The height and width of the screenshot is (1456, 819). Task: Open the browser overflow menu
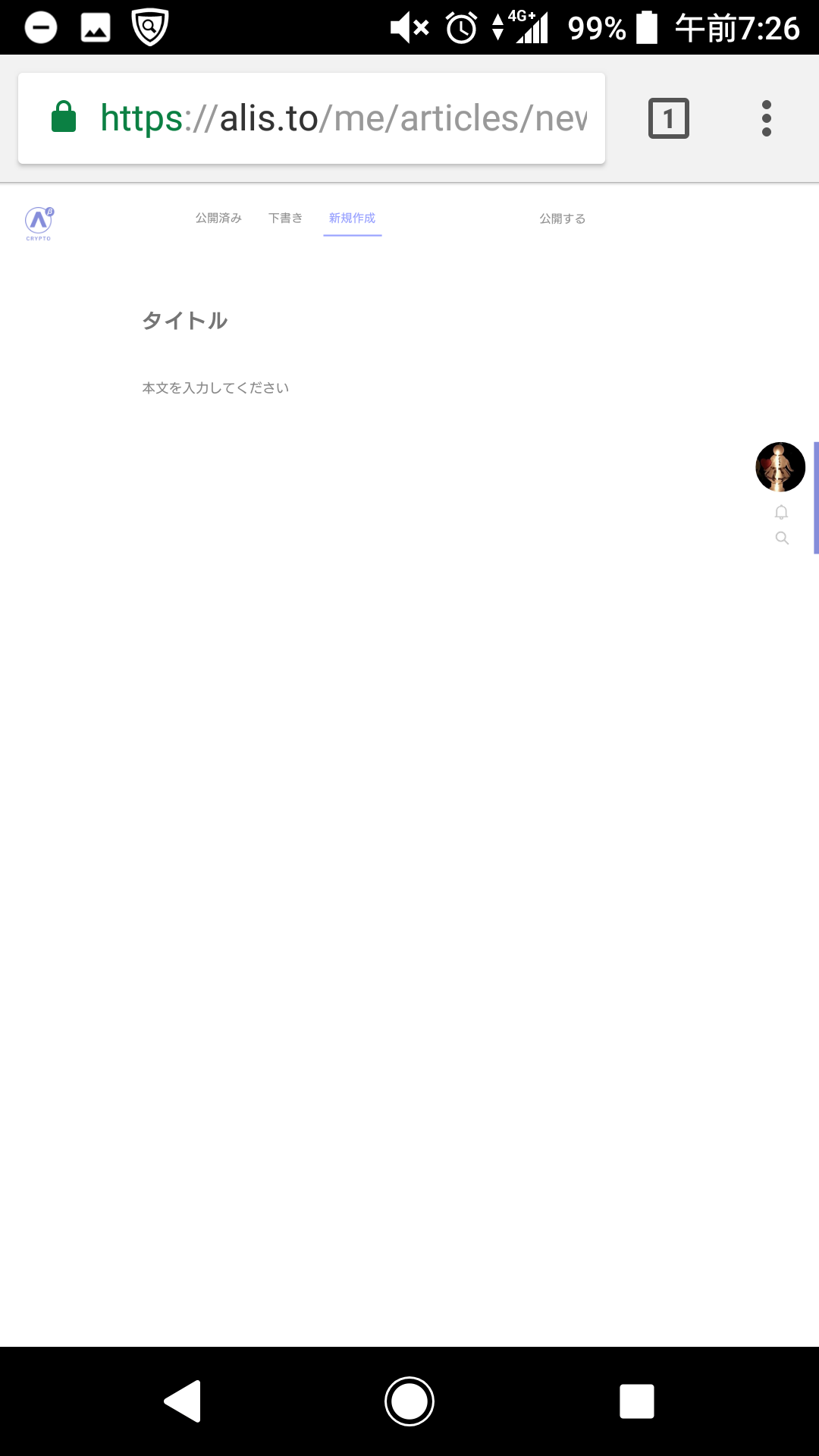click(766, 118)
